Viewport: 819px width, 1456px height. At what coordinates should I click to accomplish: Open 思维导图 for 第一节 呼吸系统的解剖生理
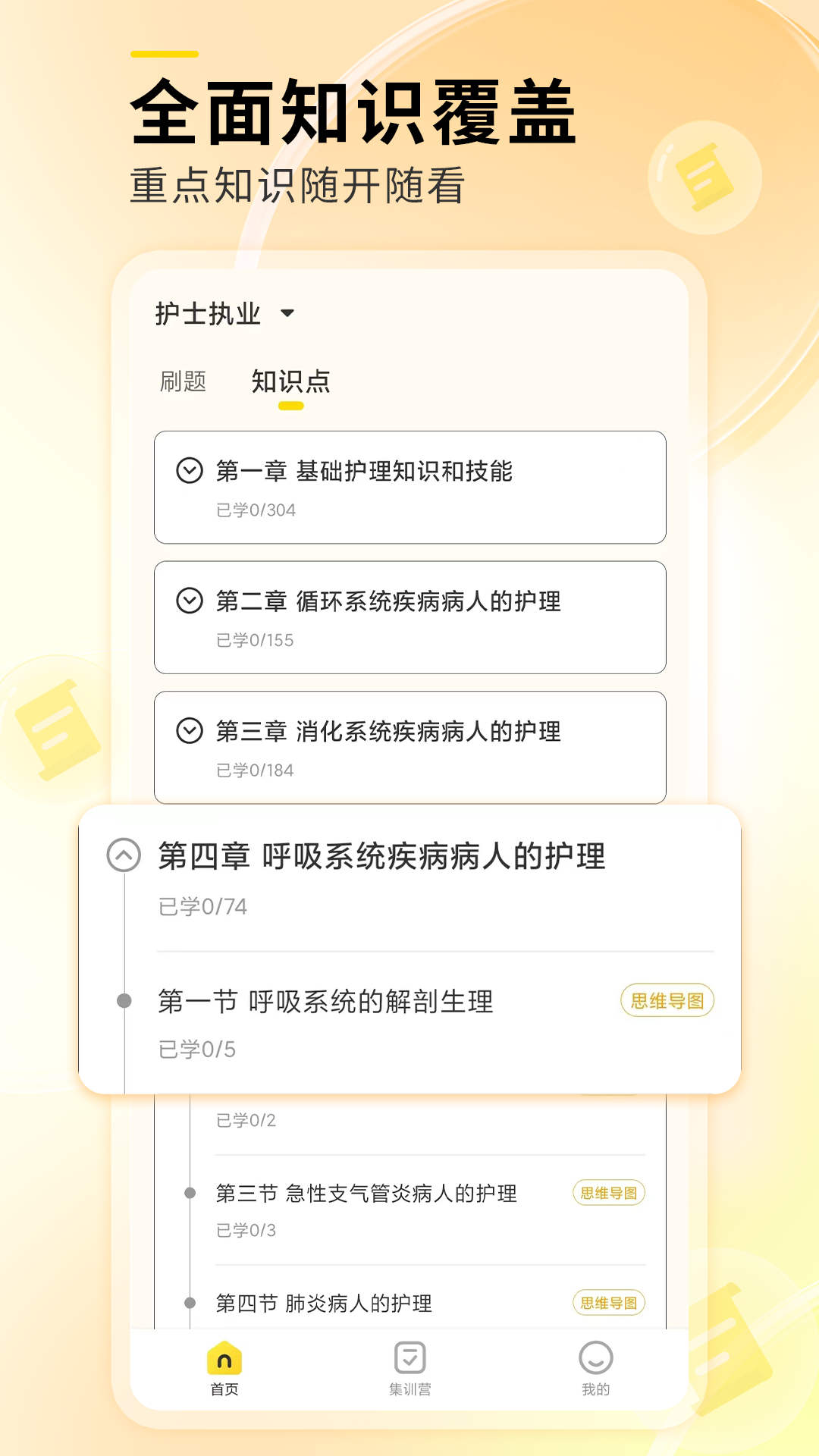[666, 1000]
